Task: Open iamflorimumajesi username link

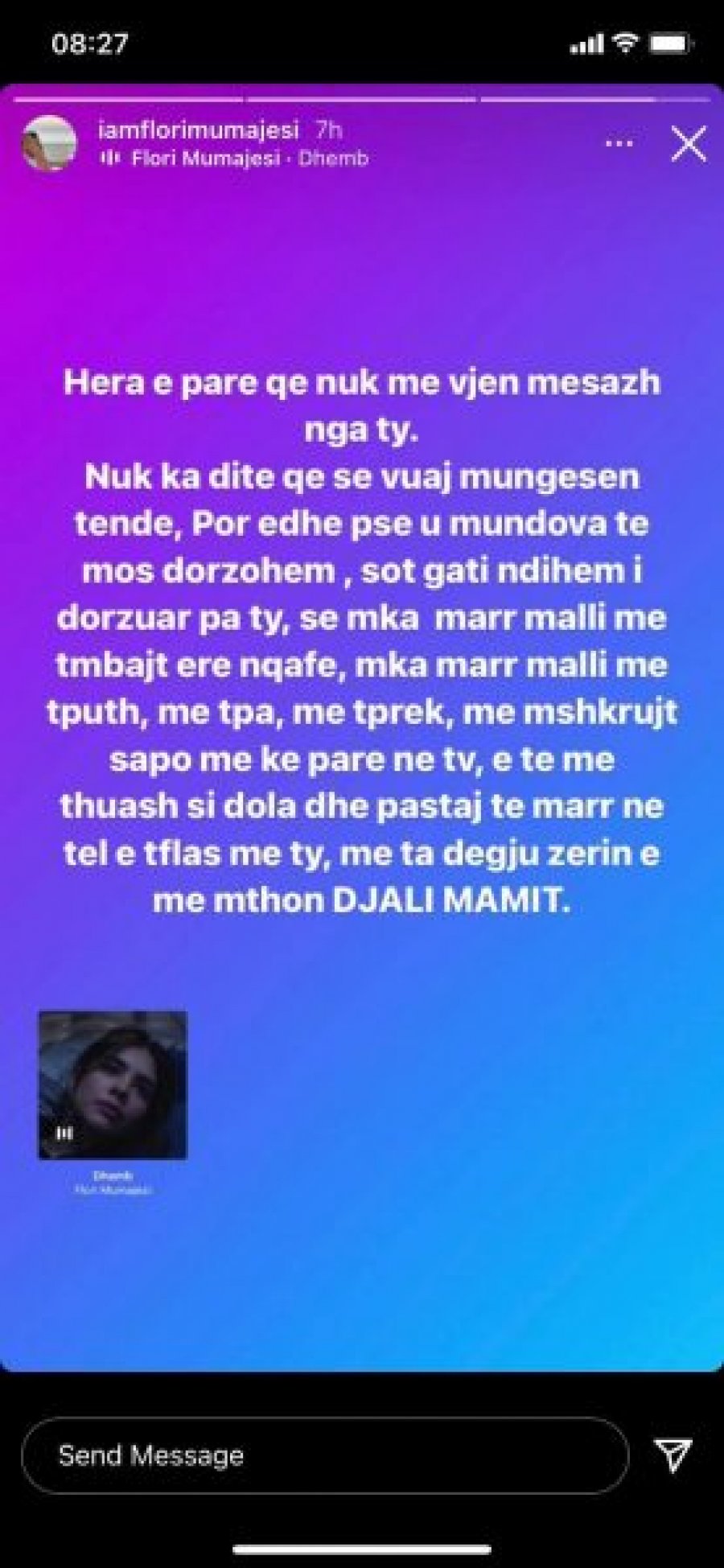Action: (x=198, y=130)
